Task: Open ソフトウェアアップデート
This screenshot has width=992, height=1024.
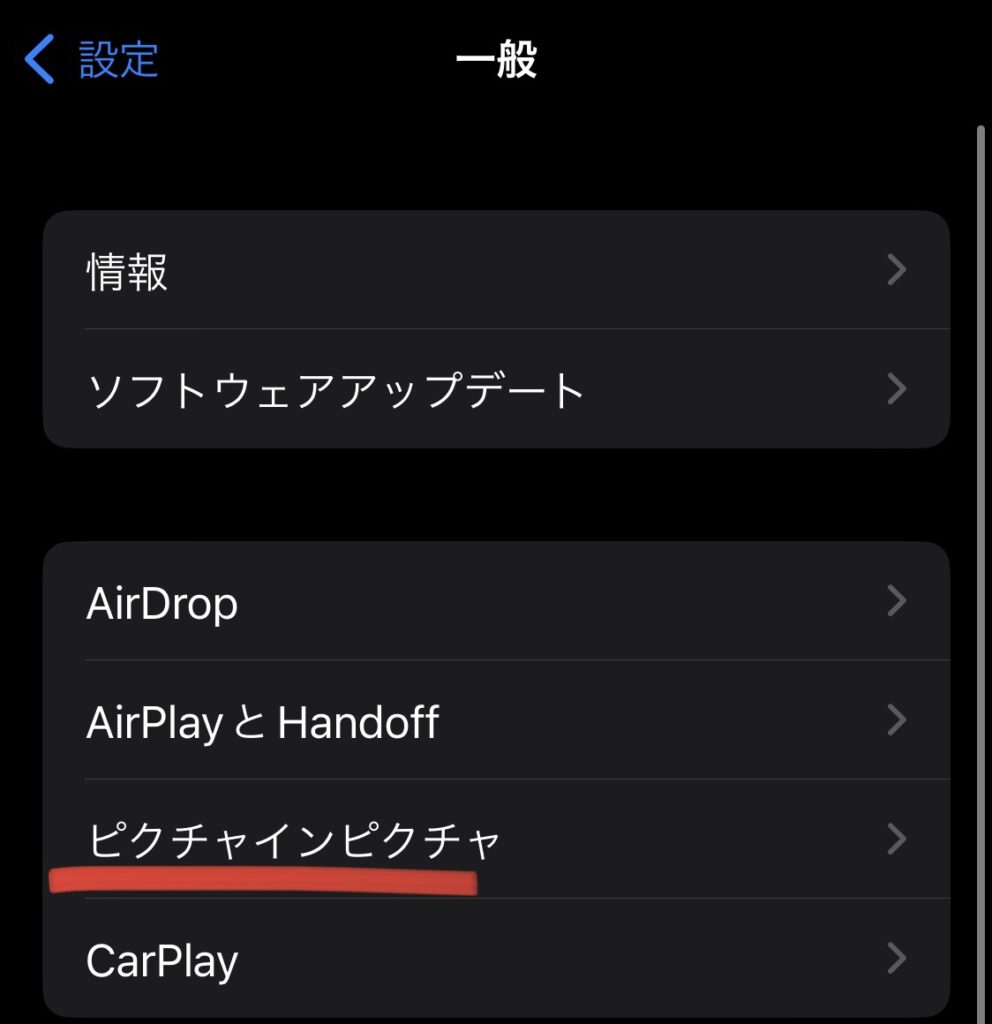Action: tap(495, 389)
